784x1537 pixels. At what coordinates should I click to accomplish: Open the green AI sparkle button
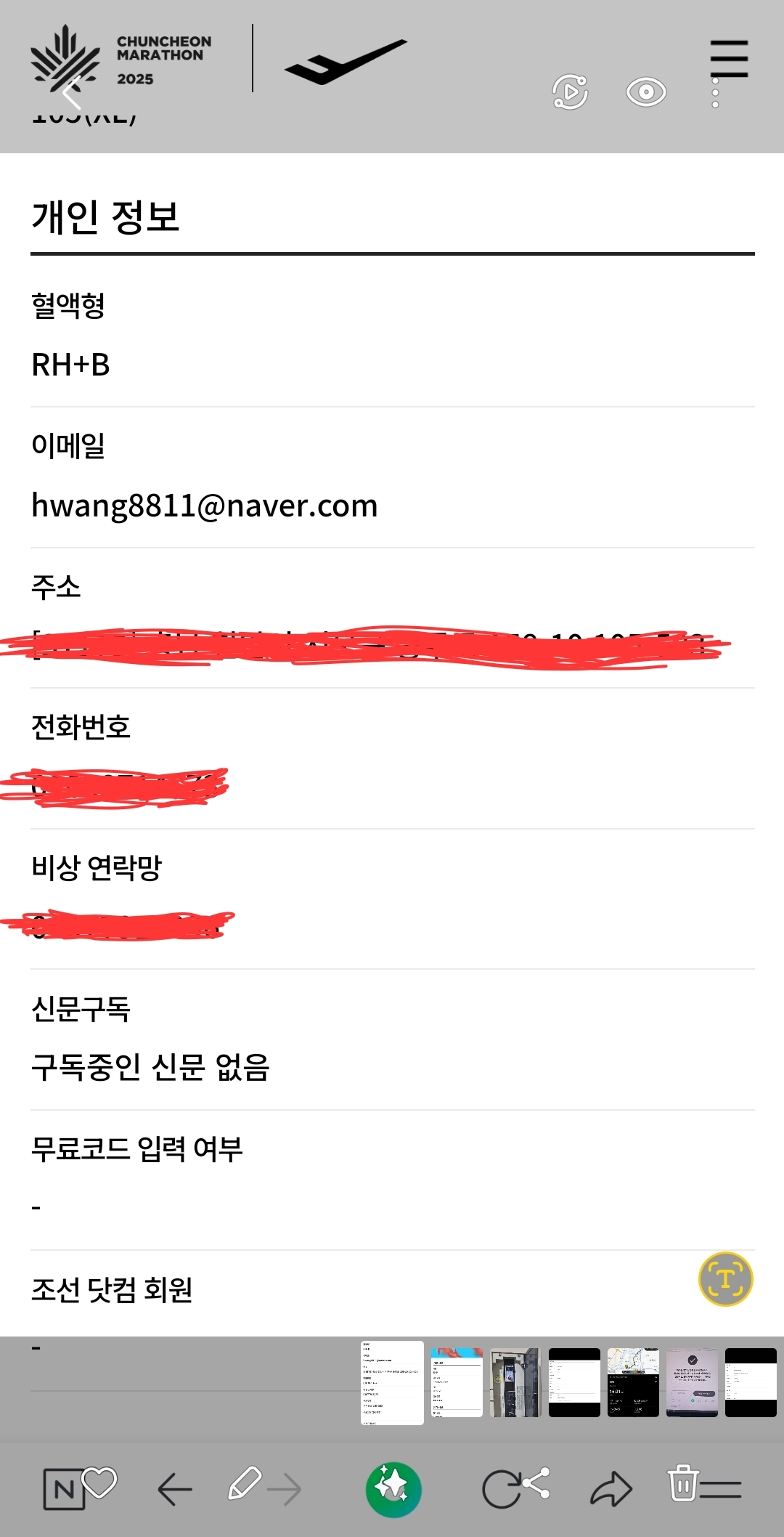pyautogui.click(x=393, y=1490)
